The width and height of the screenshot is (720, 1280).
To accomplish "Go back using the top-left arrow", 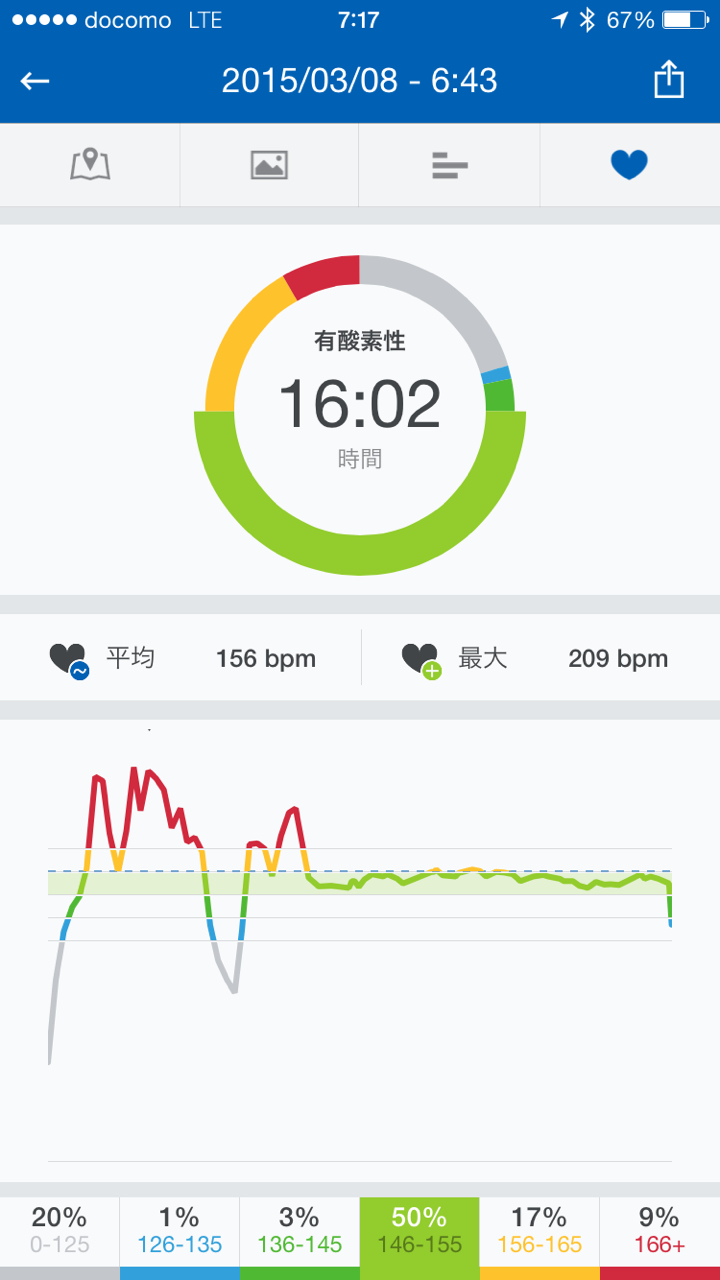I will (36, 81).
